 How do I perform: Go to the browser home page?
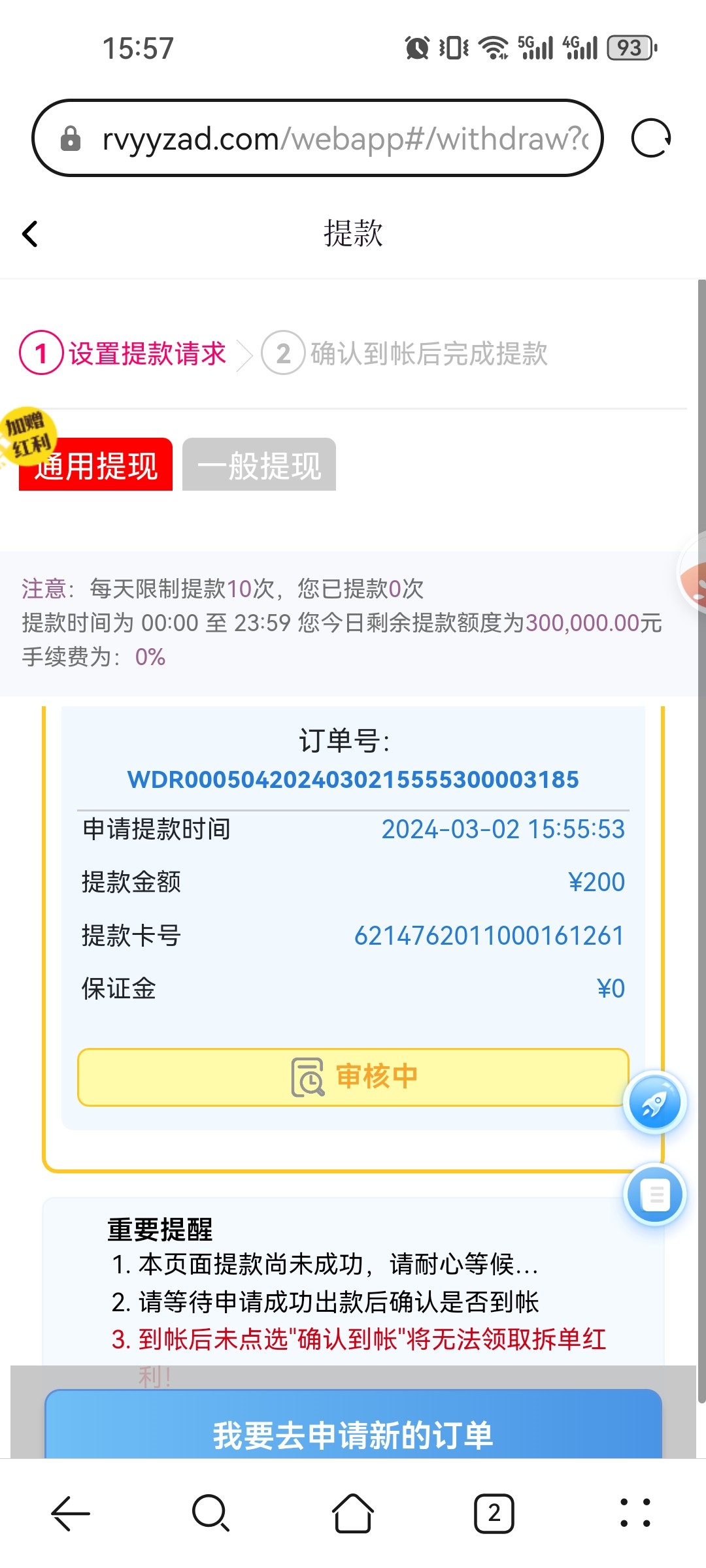[353, 1513]
